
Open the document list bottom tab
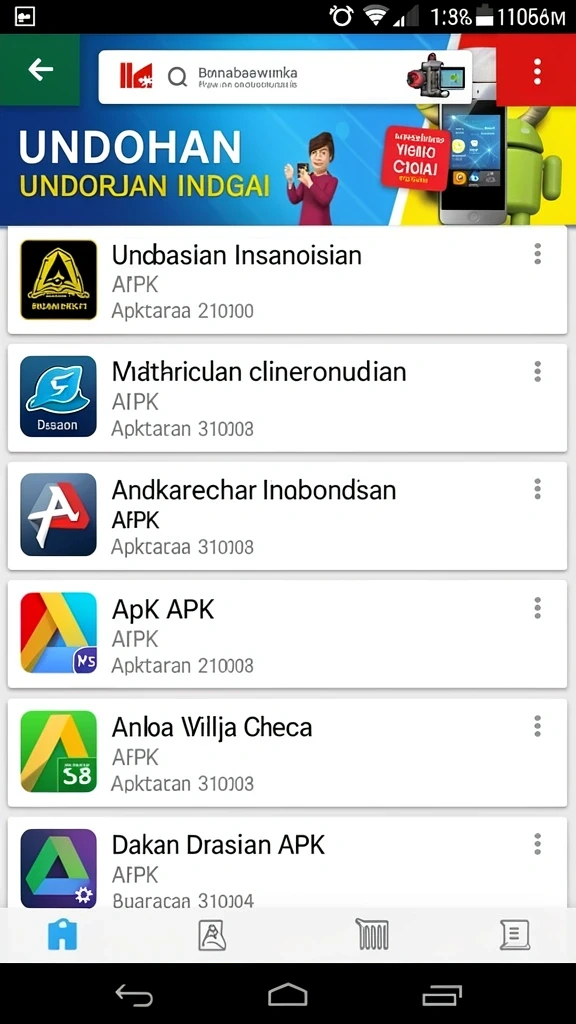(514, 935)
